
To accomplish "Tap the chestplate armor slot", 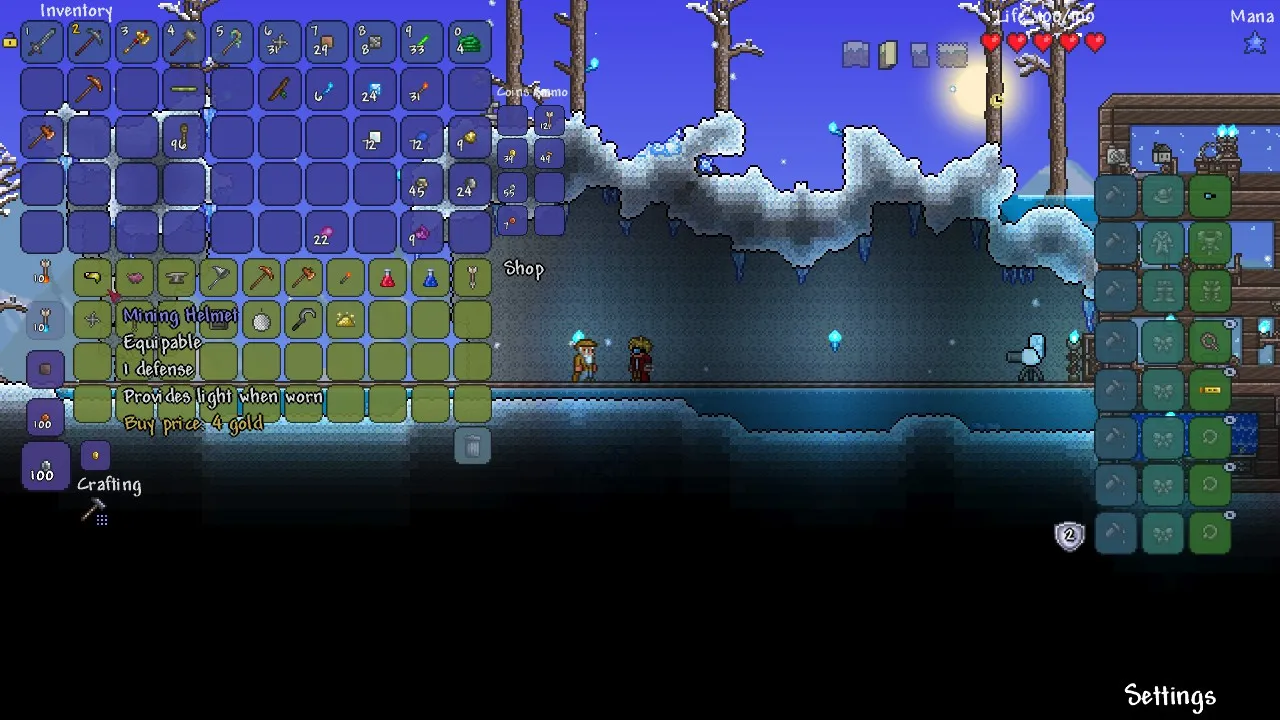I will point(1209,244).
